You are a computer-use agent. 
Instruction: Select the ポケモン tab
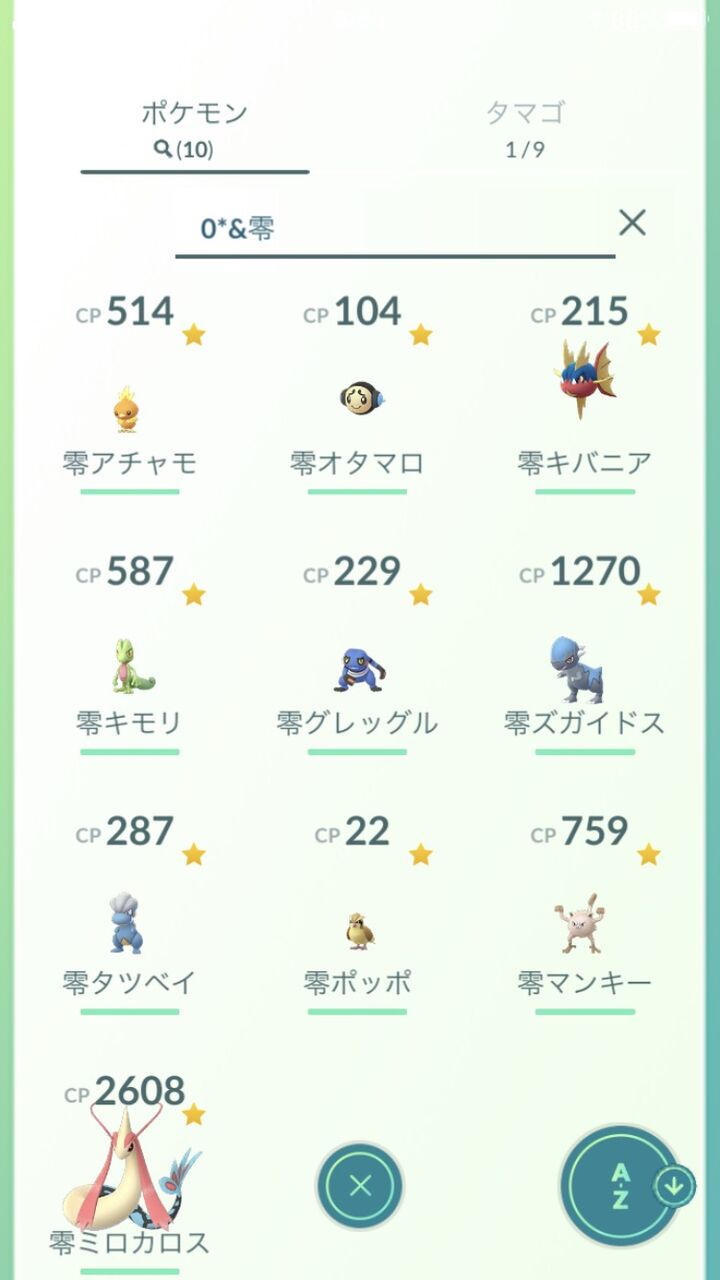pyautogui.click(x=194, y=128)
